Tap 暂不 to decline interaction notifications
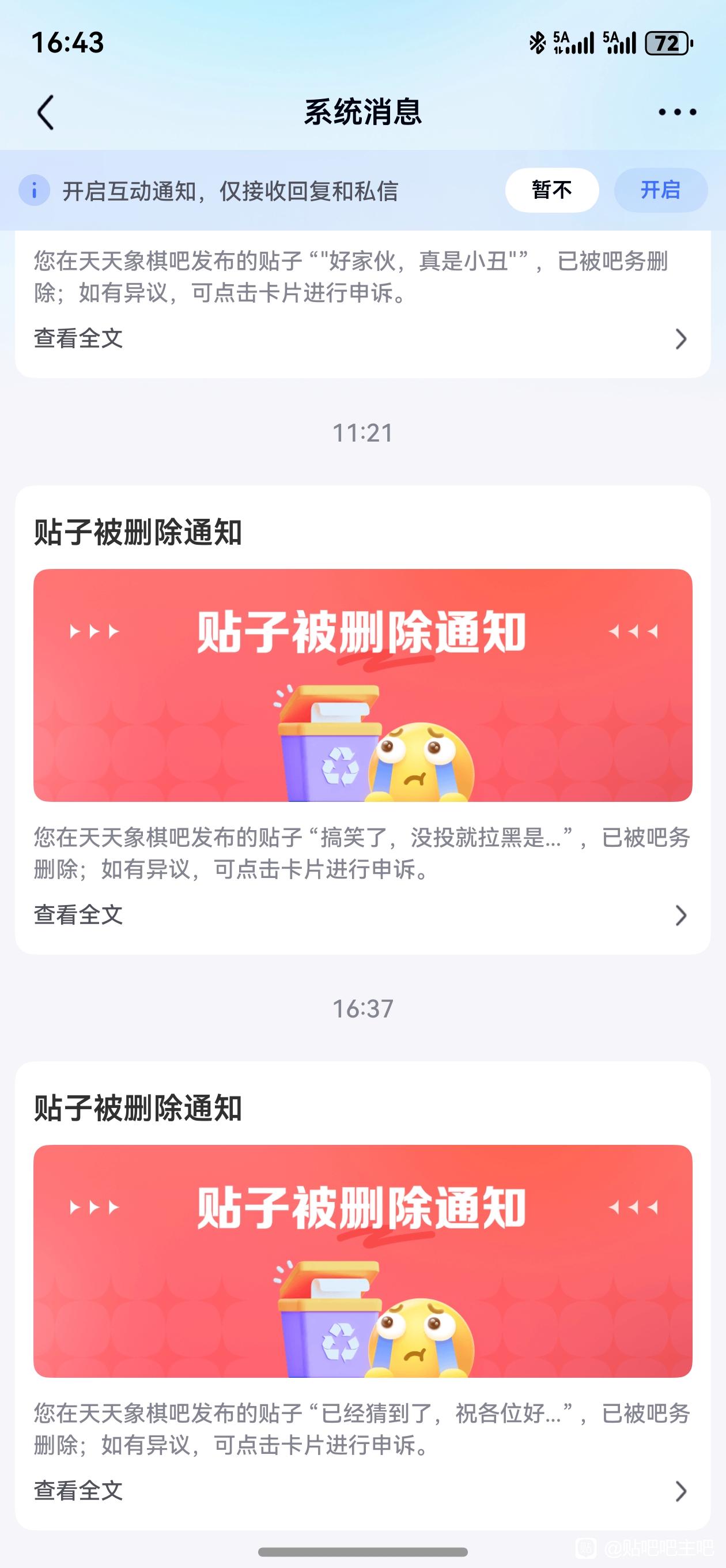Image resolution: width=726 pixels, height=1568 pixels. click(551, 190)
